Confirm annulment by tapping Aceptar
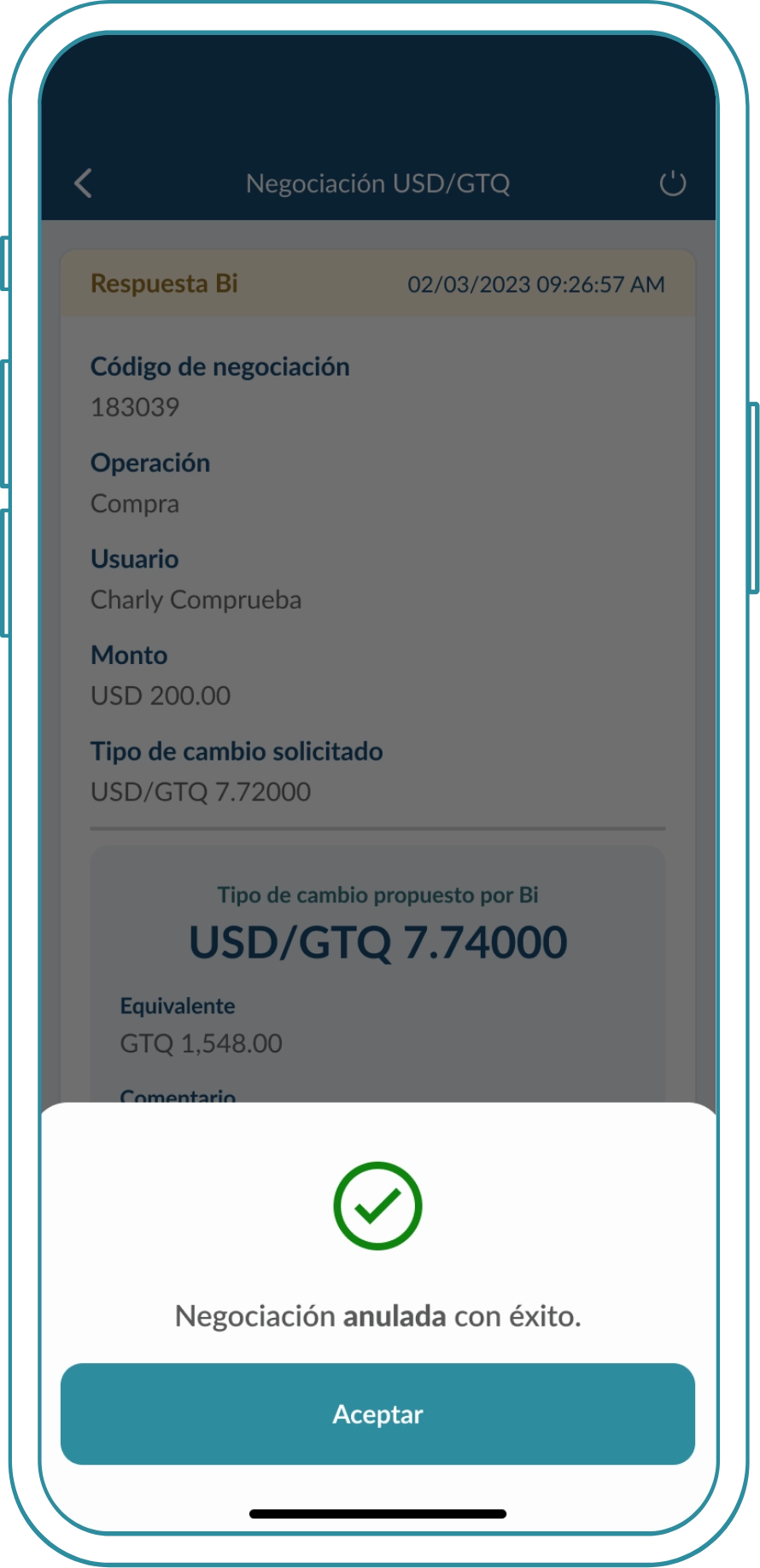Screen dimensions: 760x1568 pos(379,1414)
